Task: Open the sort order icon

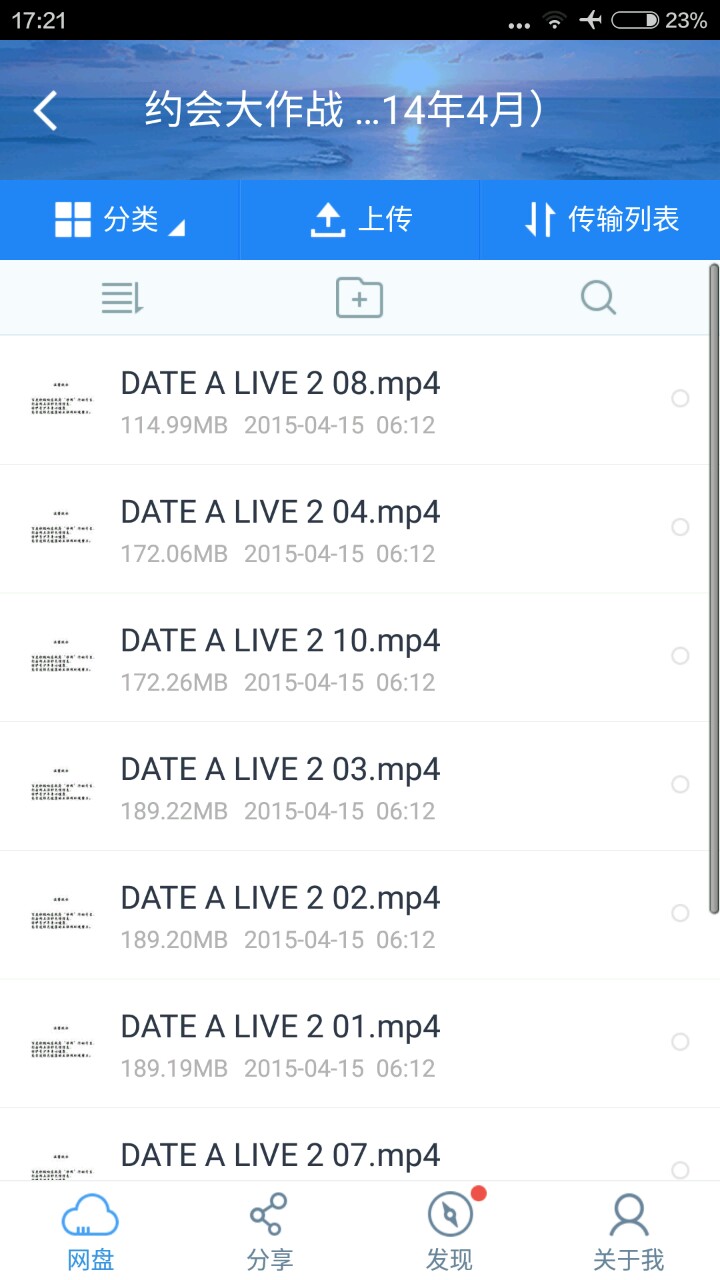Action: 122,298
